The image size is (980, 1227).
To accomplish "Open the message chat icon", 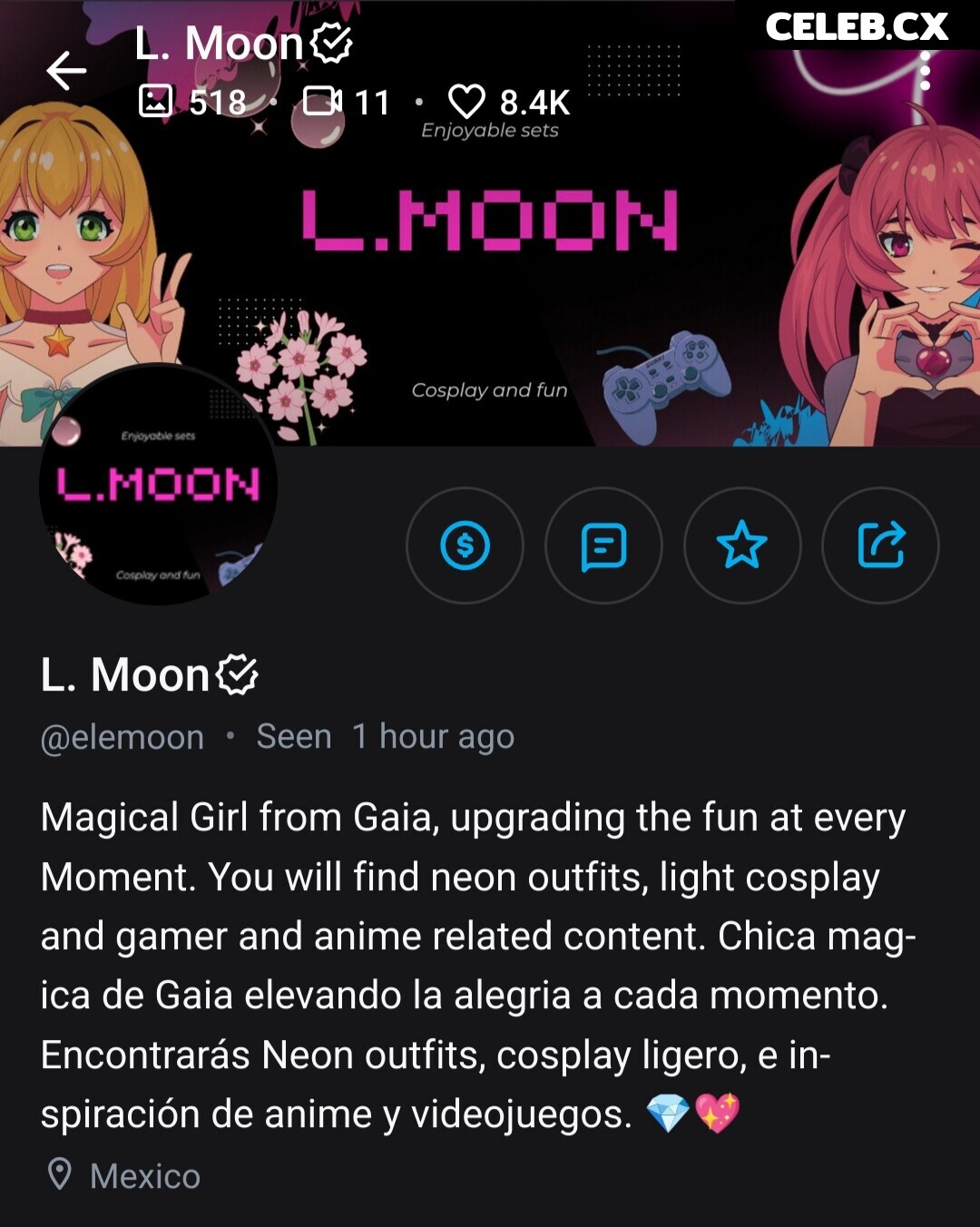I will (x=603, y=545).
